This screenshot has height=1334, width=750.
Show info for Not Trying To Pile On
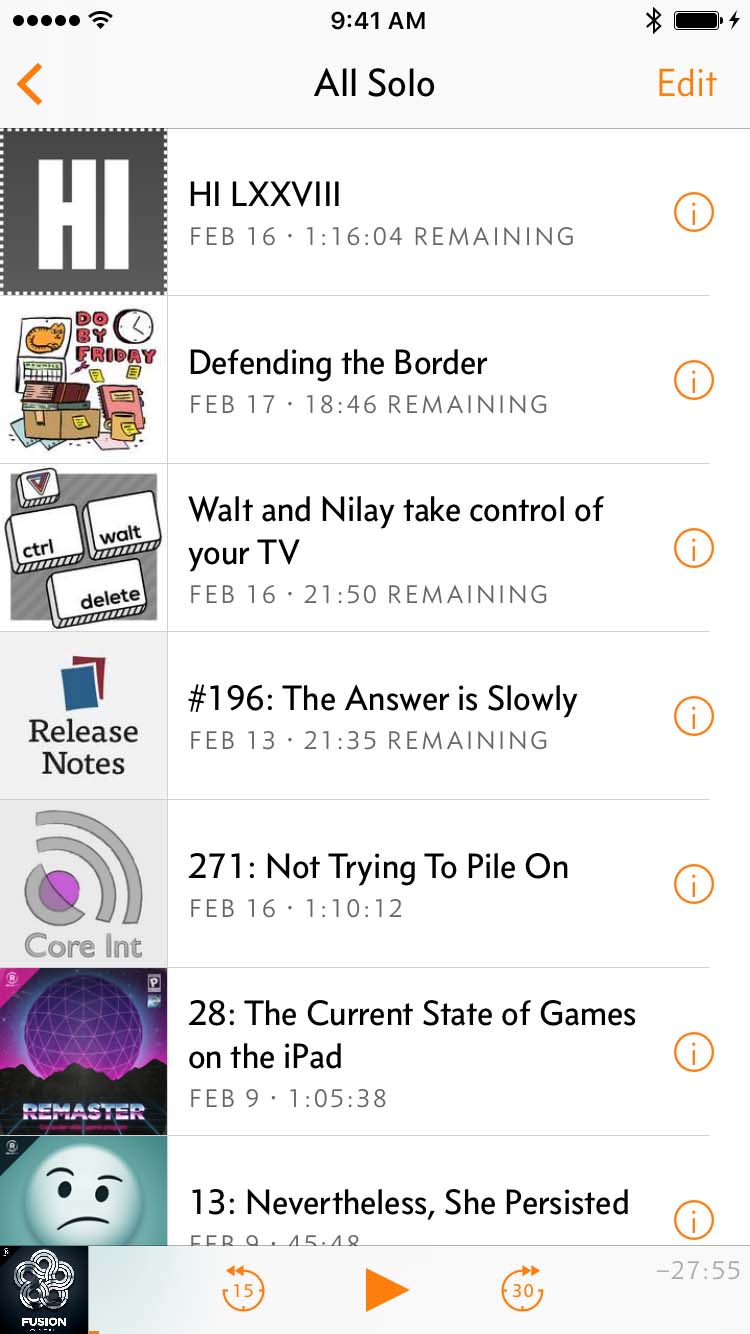(694, 884)
